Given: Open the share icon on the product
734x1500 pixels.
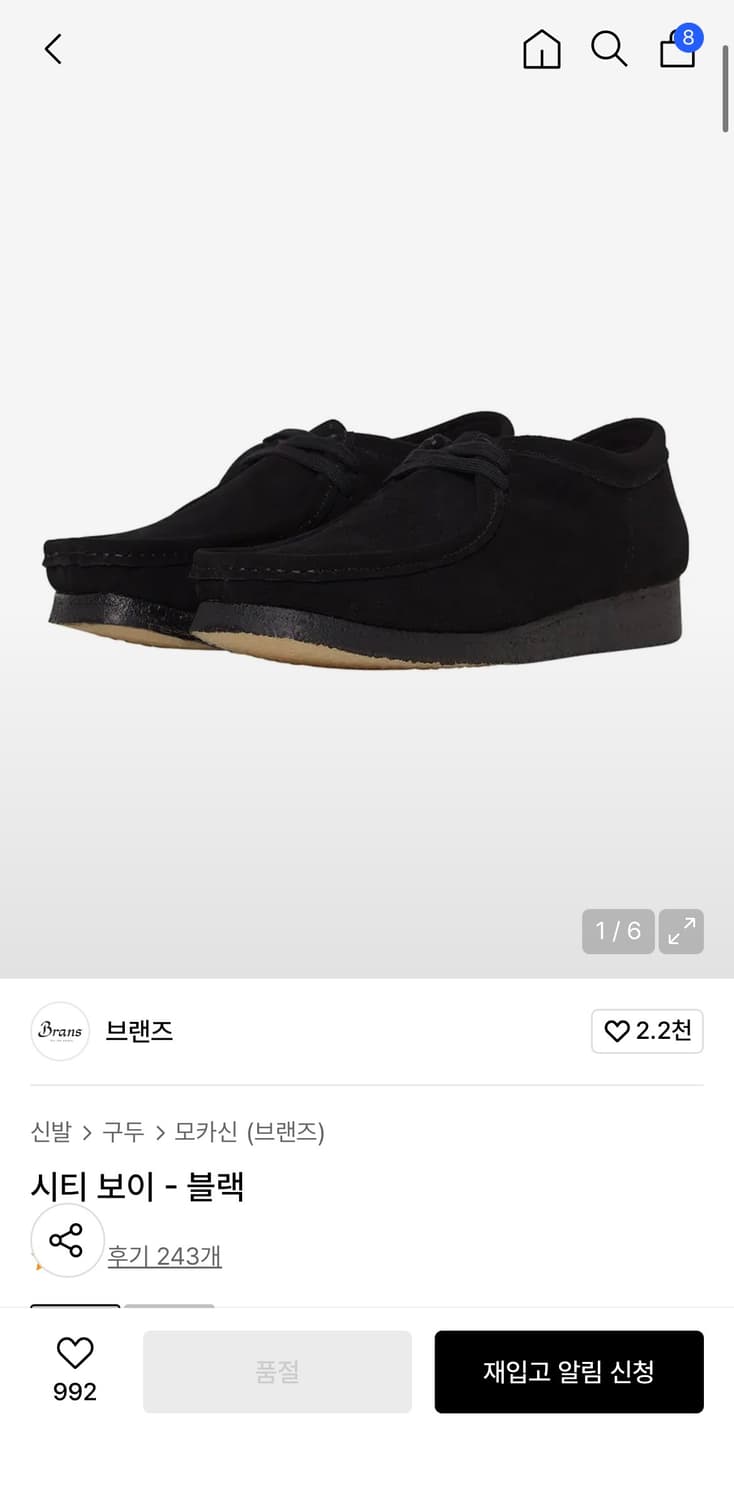Looking at the screenshot, I should (67, 1240).
